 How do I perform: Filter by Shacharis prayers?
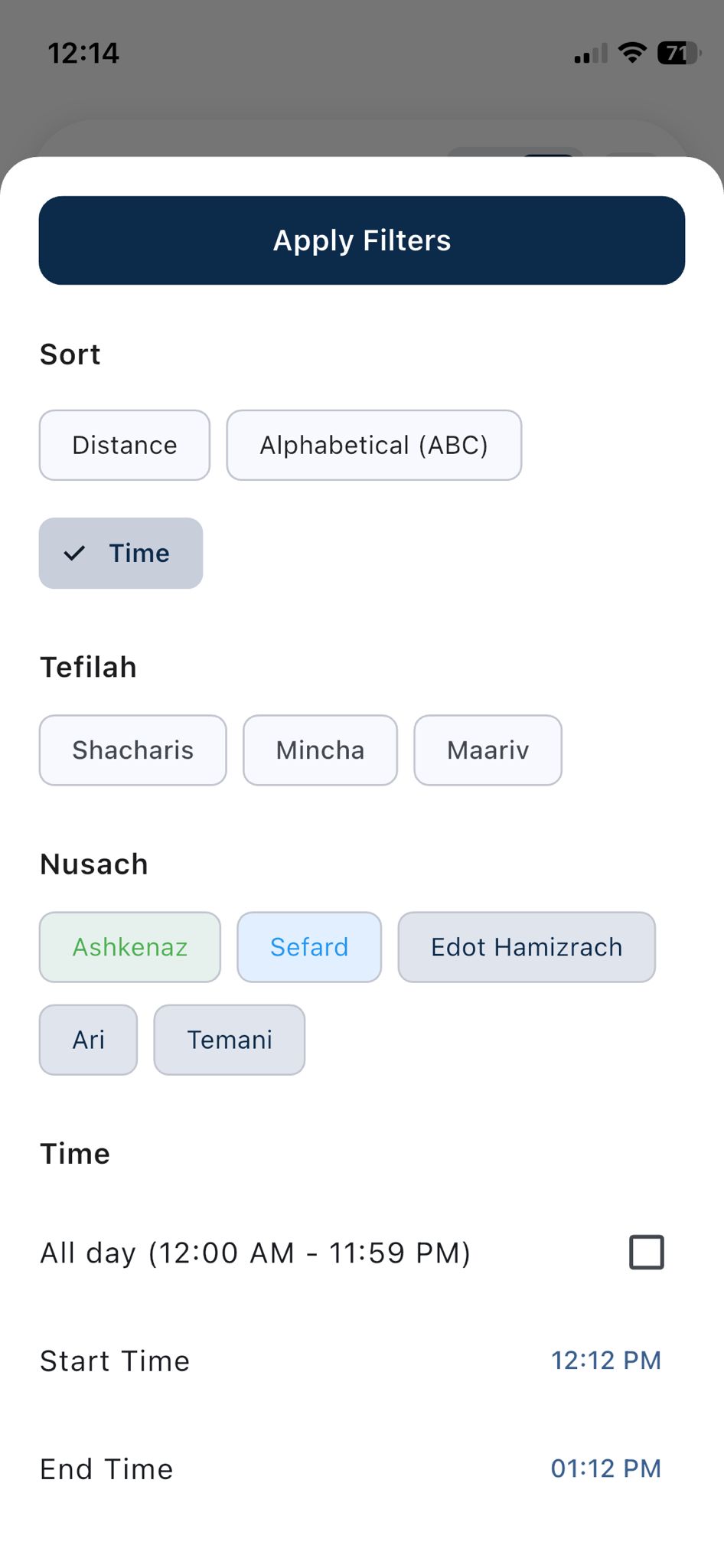pos(132,750)
